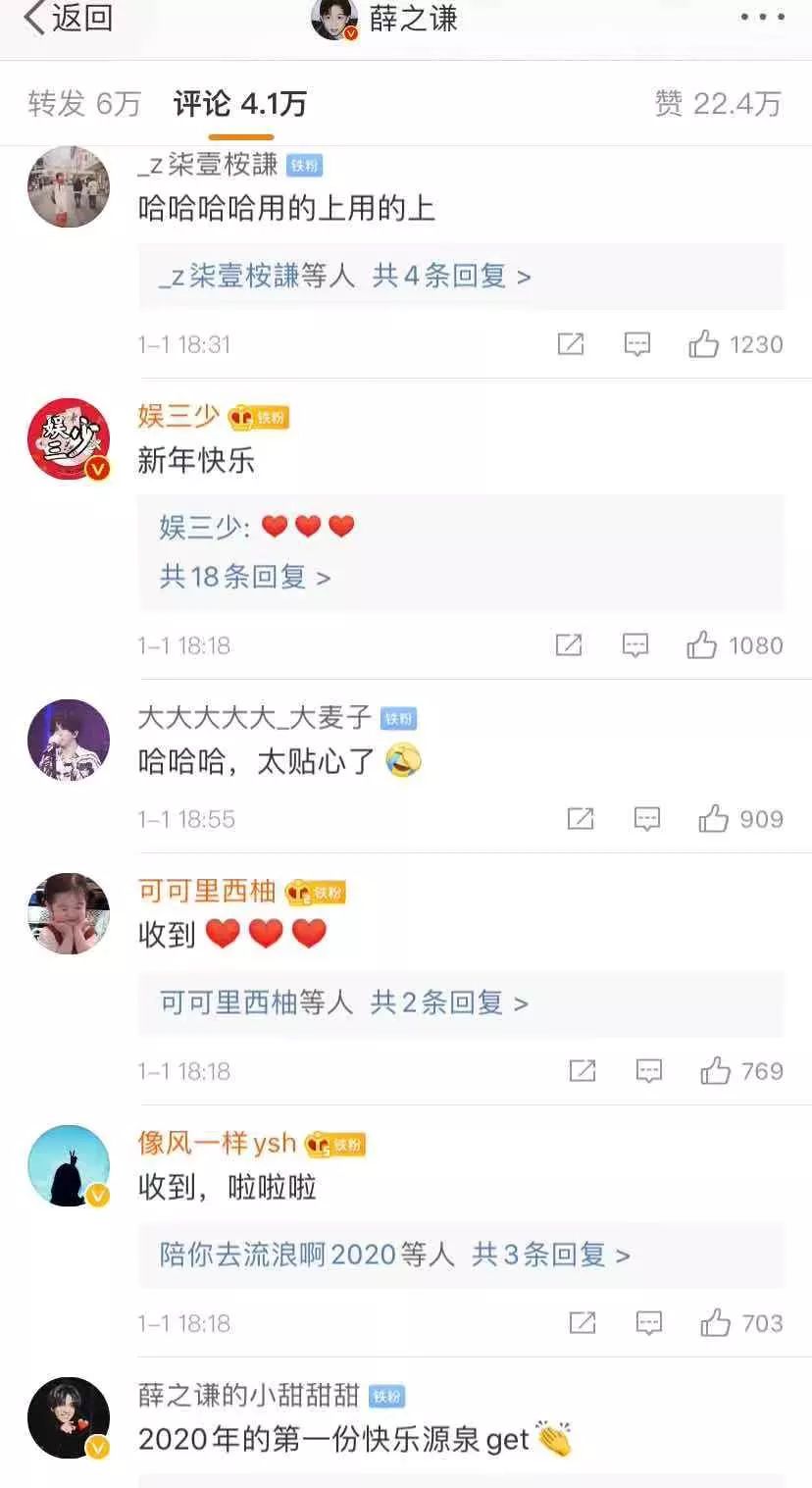Like the 哈哈哈，太贴心了 comment
The image size is (812, 1488).
713,819
